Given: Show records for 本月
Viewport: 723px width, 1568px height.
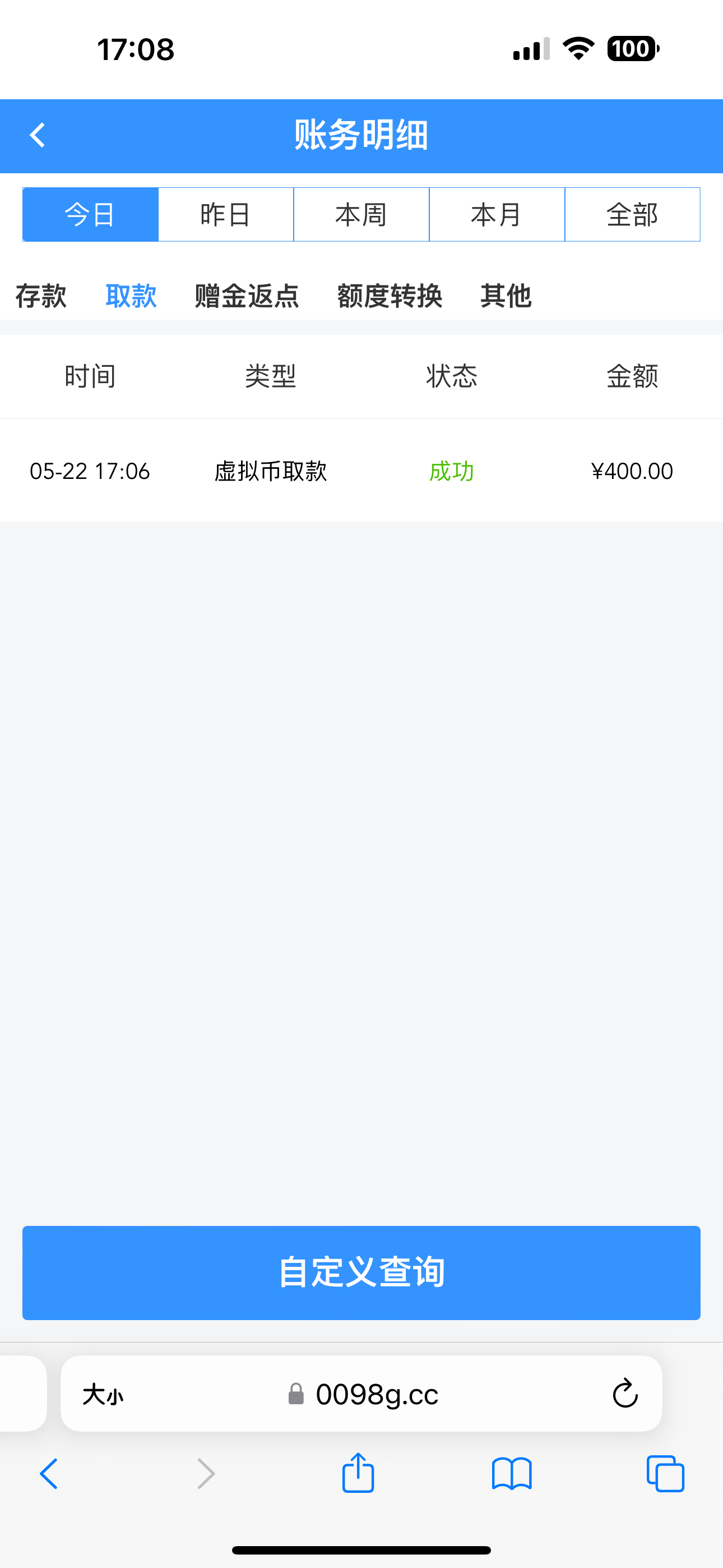Looking at the screenshot, I should (497, 215).
